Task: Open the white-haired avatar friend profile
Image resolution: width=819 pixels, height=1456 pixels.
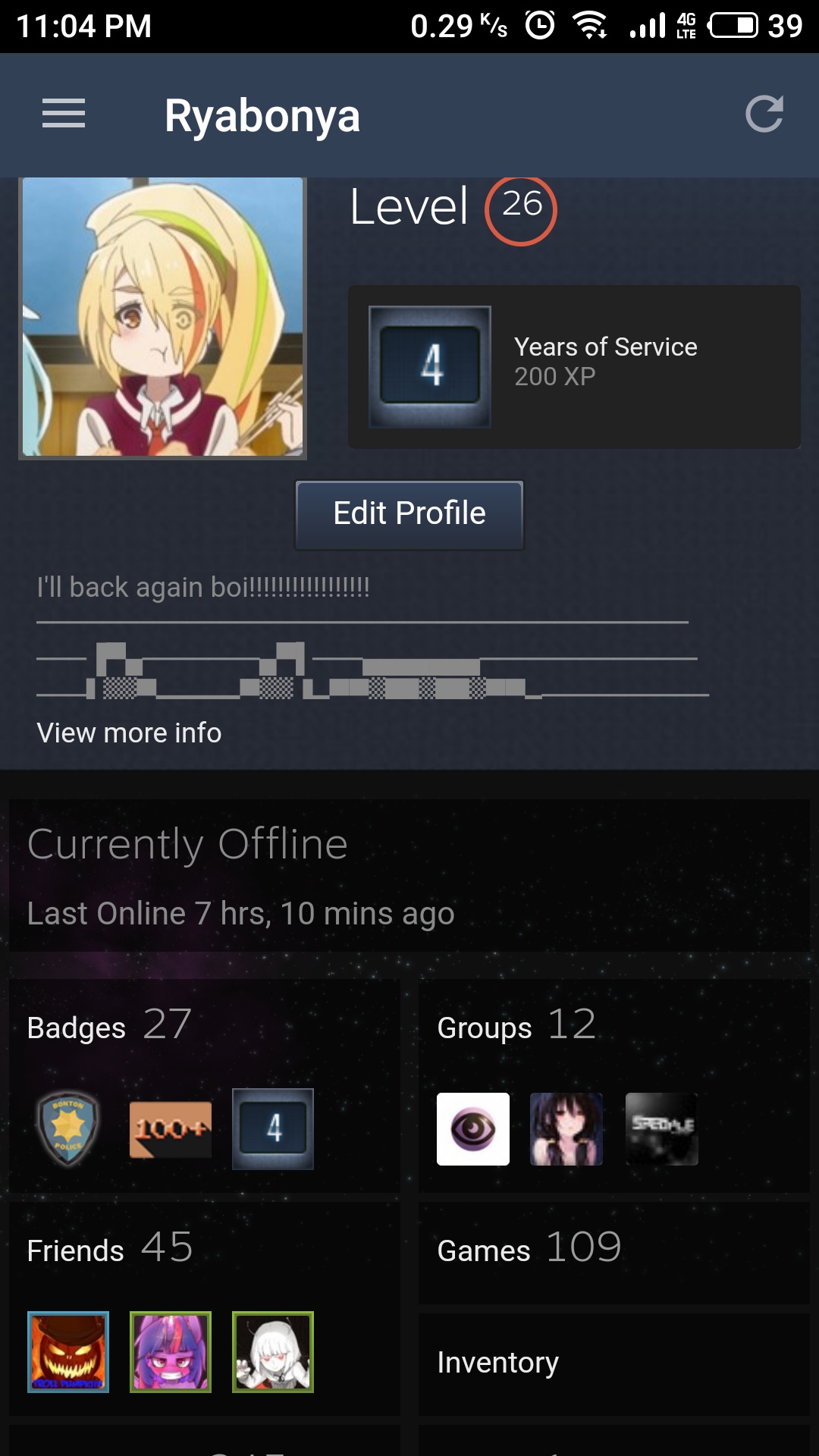Action: (x=273, y=1351)
